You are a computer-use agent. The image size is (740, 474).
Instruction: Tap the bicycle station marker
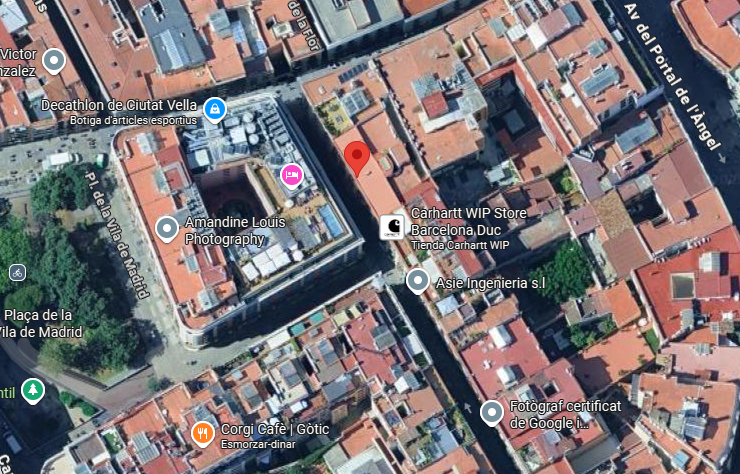(17, 272)
